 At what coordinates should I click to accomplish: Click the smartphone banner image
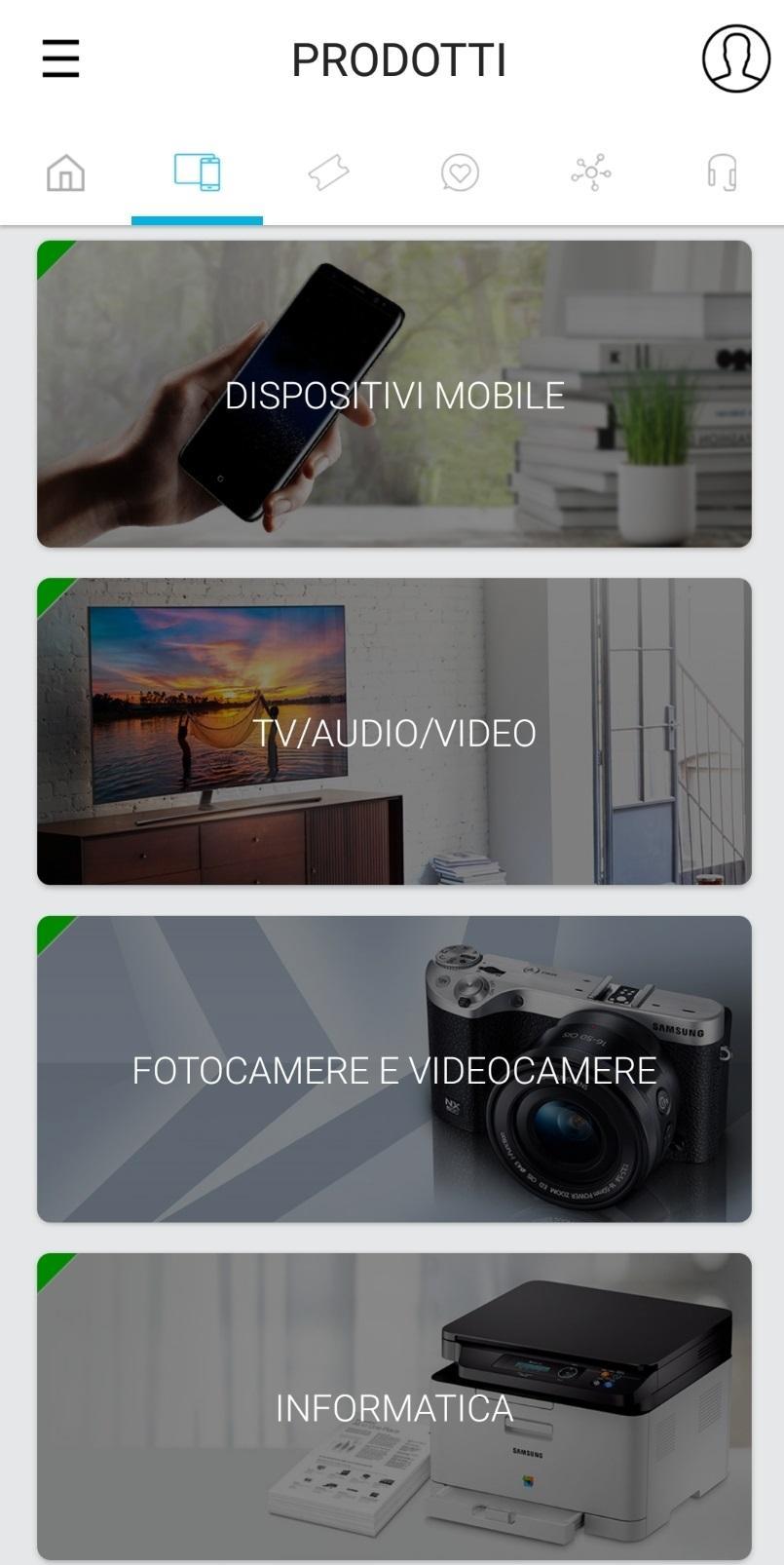pos(292,390)
